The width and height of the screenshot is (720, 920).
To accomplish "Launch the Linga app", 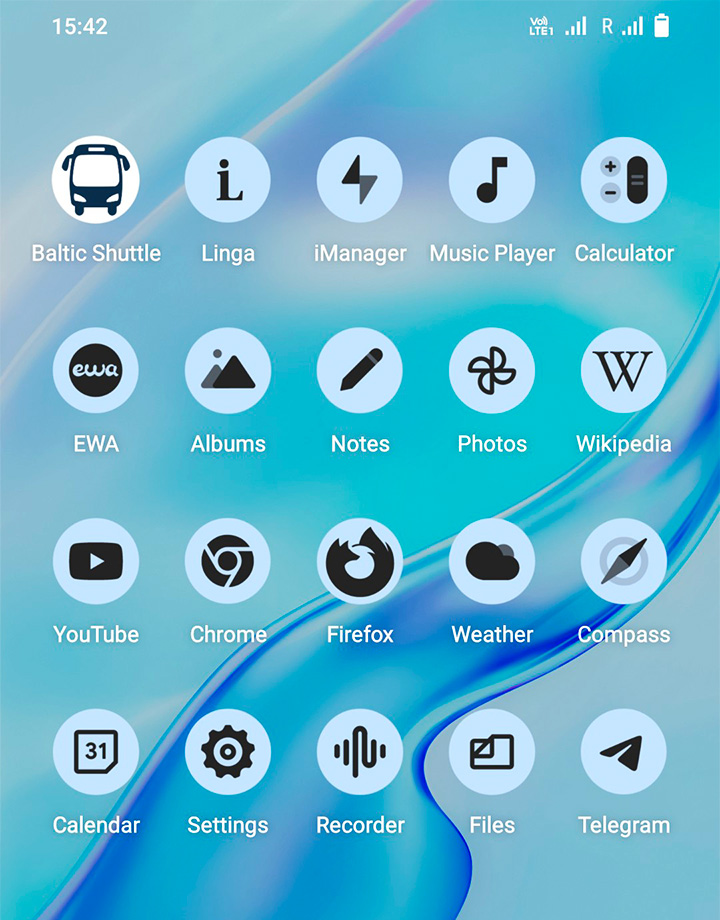I will coord(228,180).
